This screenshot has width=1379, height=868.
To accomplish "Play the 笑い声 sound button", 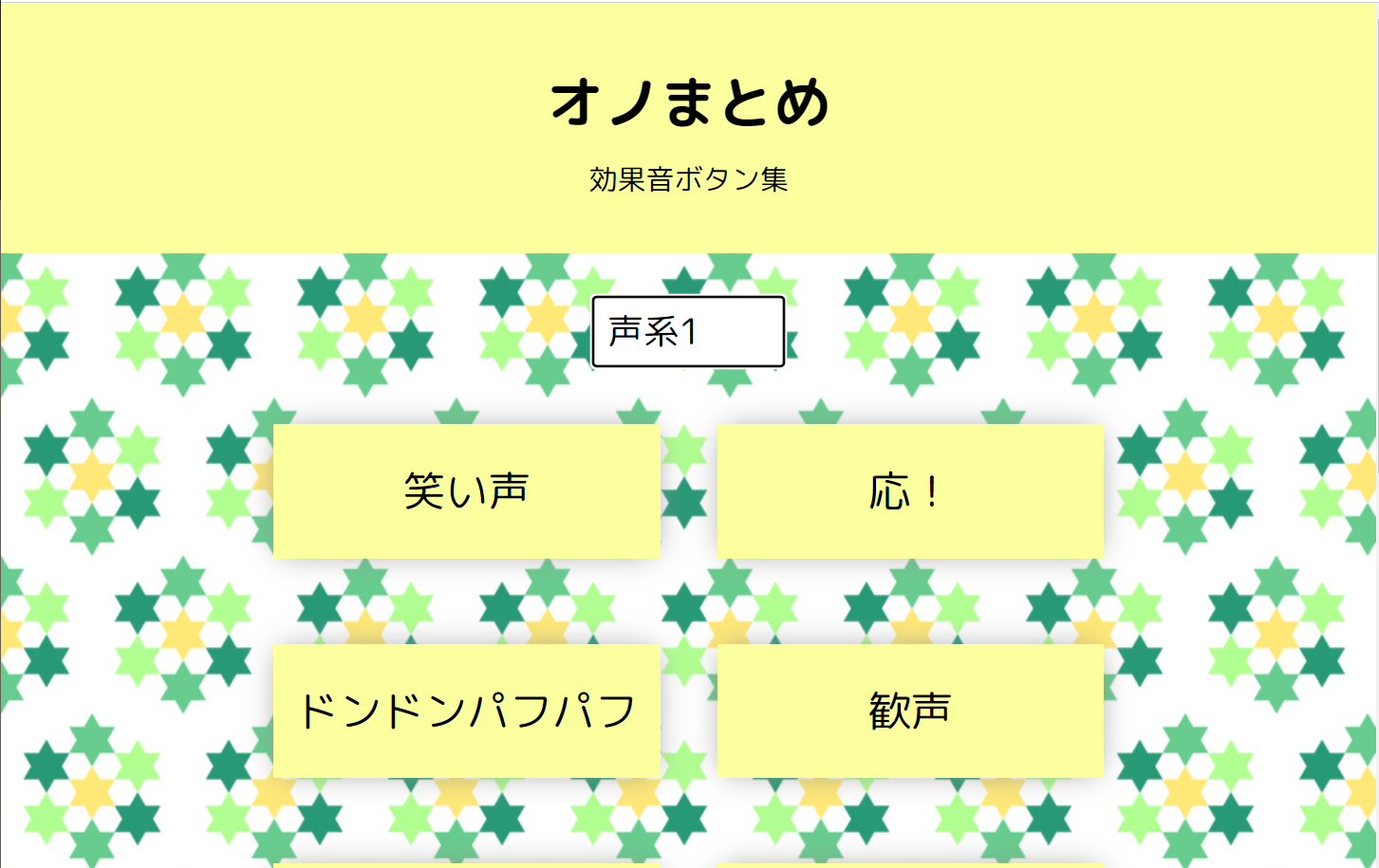I will pyautogui.click(x=466, y=491).
